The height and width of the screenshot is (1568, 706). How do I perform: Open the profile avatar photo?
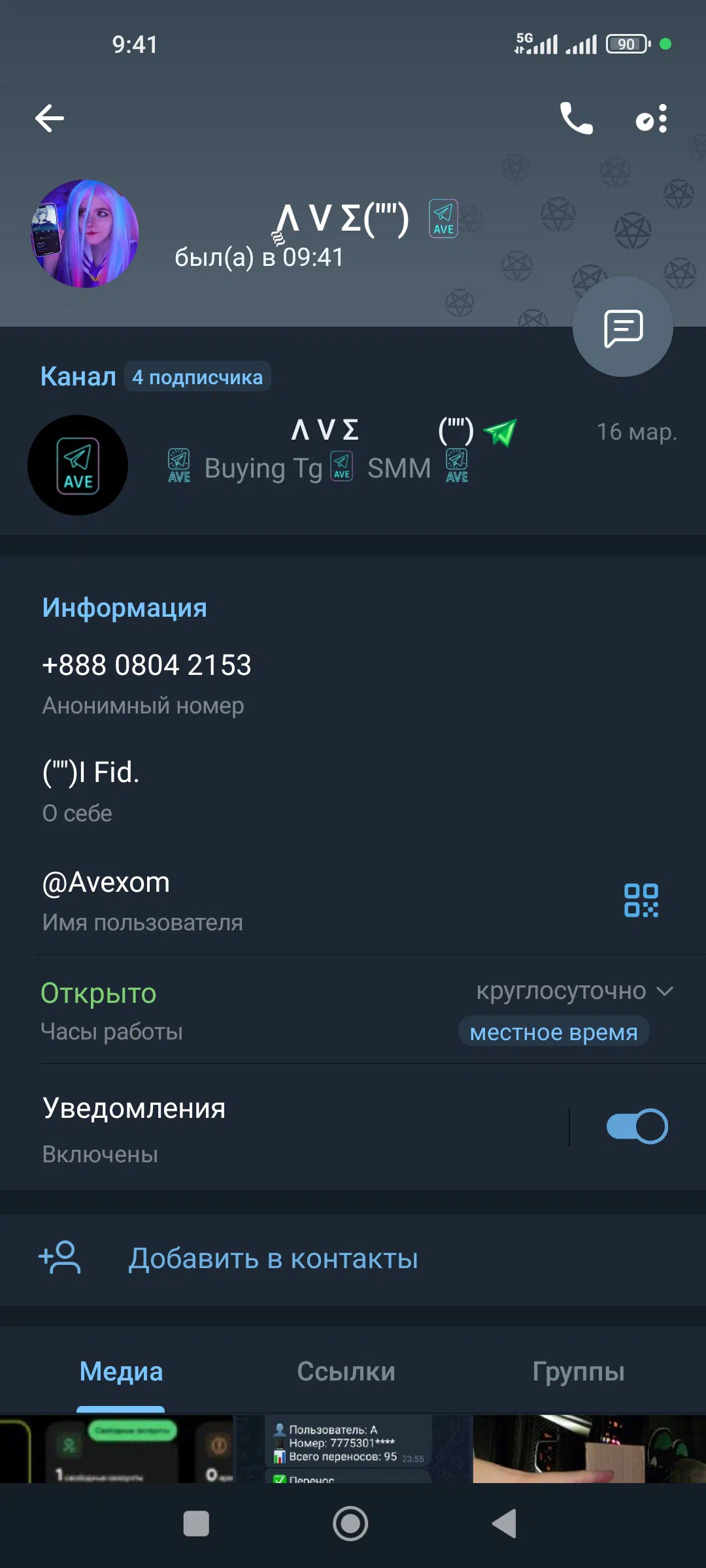pyautogui.click(x=85, y=234)
